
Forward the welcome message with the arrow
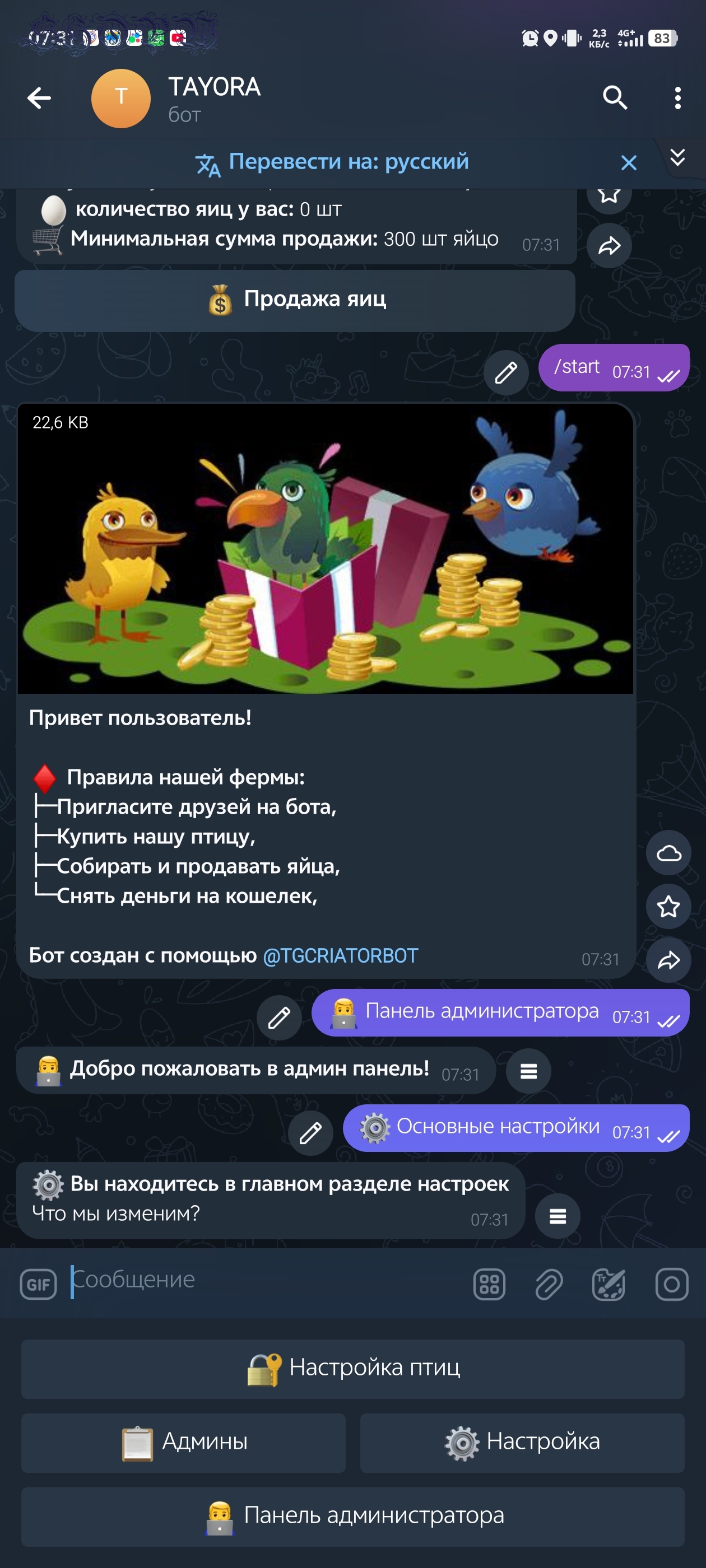[x=668, y=960]
